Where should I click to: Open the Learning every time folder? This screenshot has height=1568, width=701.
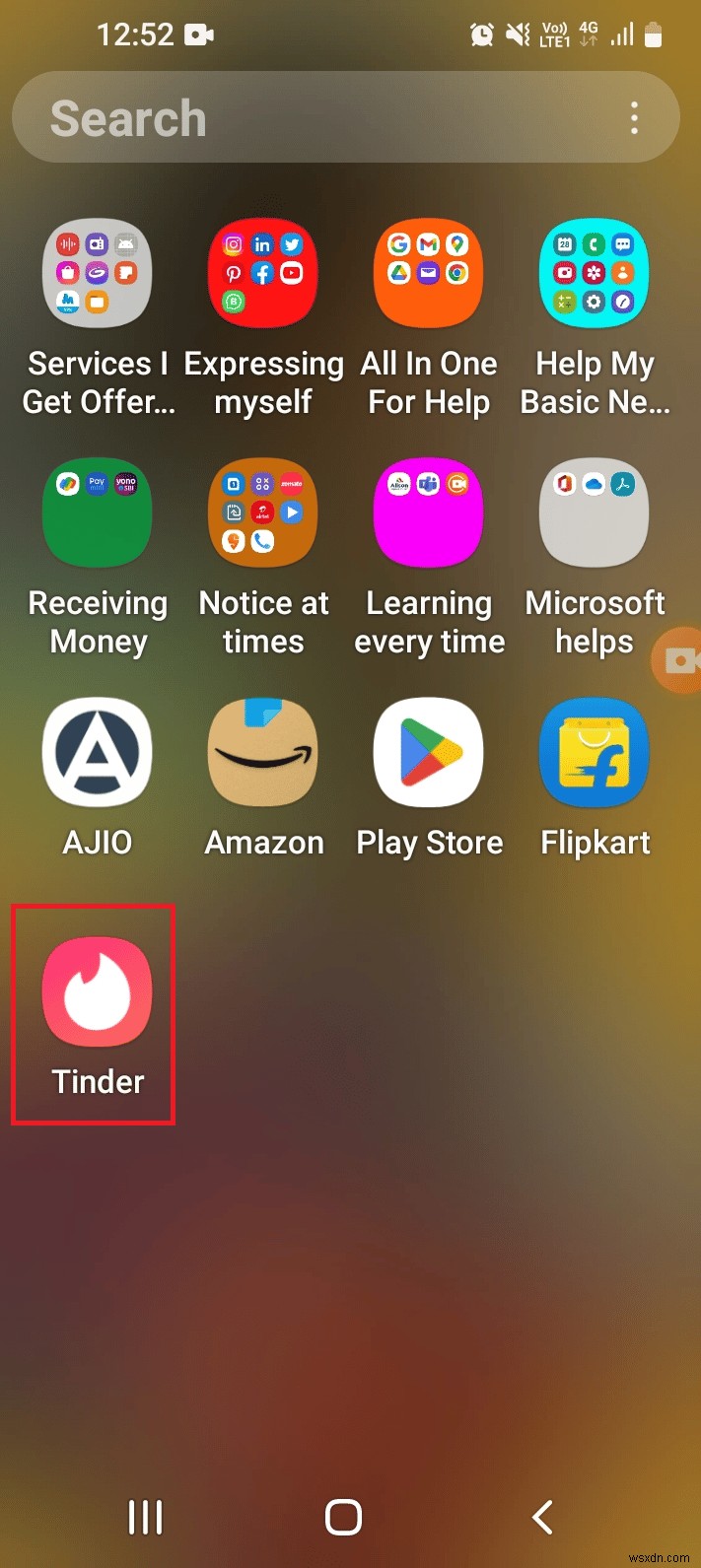pos(429,513)
